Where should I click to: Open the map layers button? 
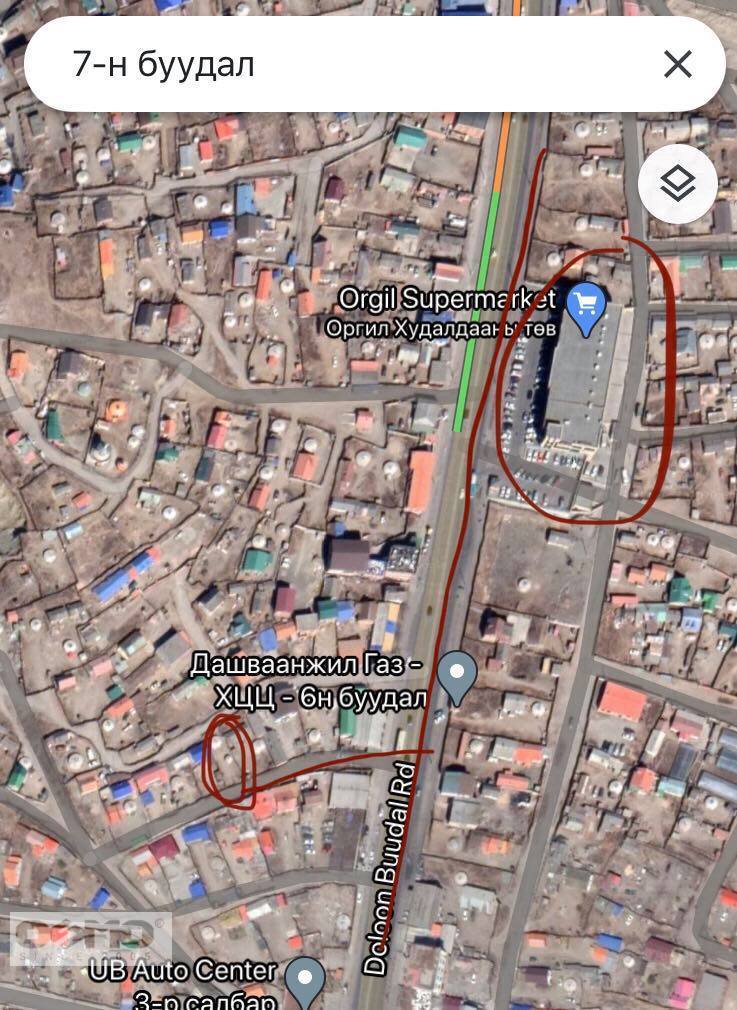point(677,184)
